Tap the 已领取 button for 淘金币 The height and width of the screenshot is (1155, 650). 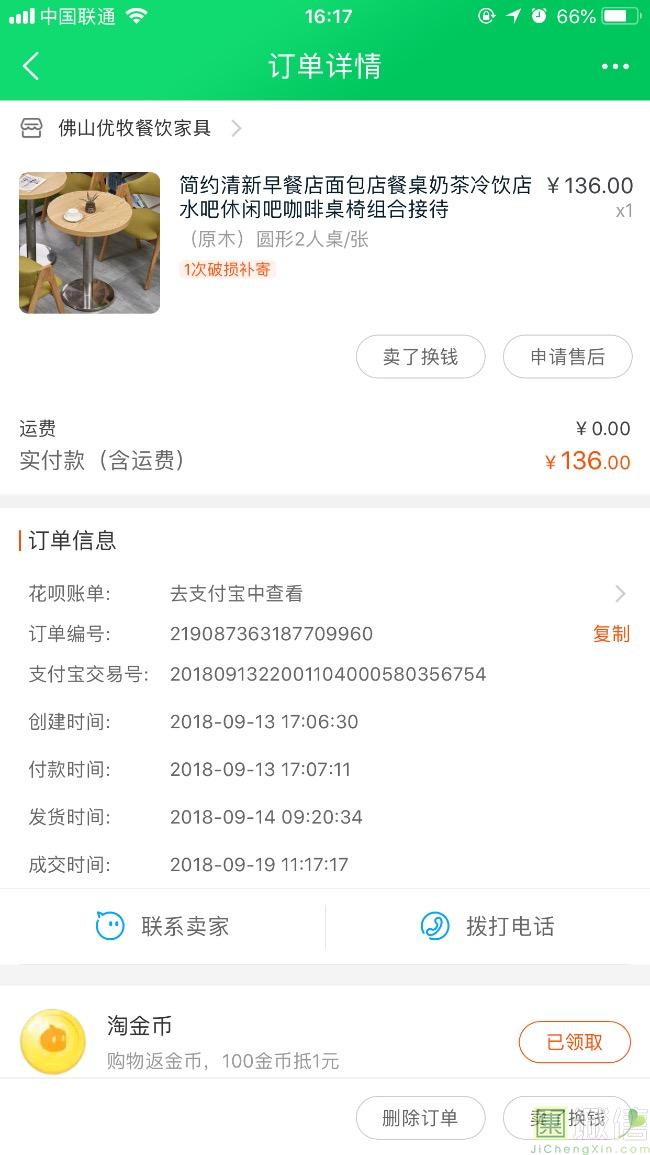(574, 1042)
